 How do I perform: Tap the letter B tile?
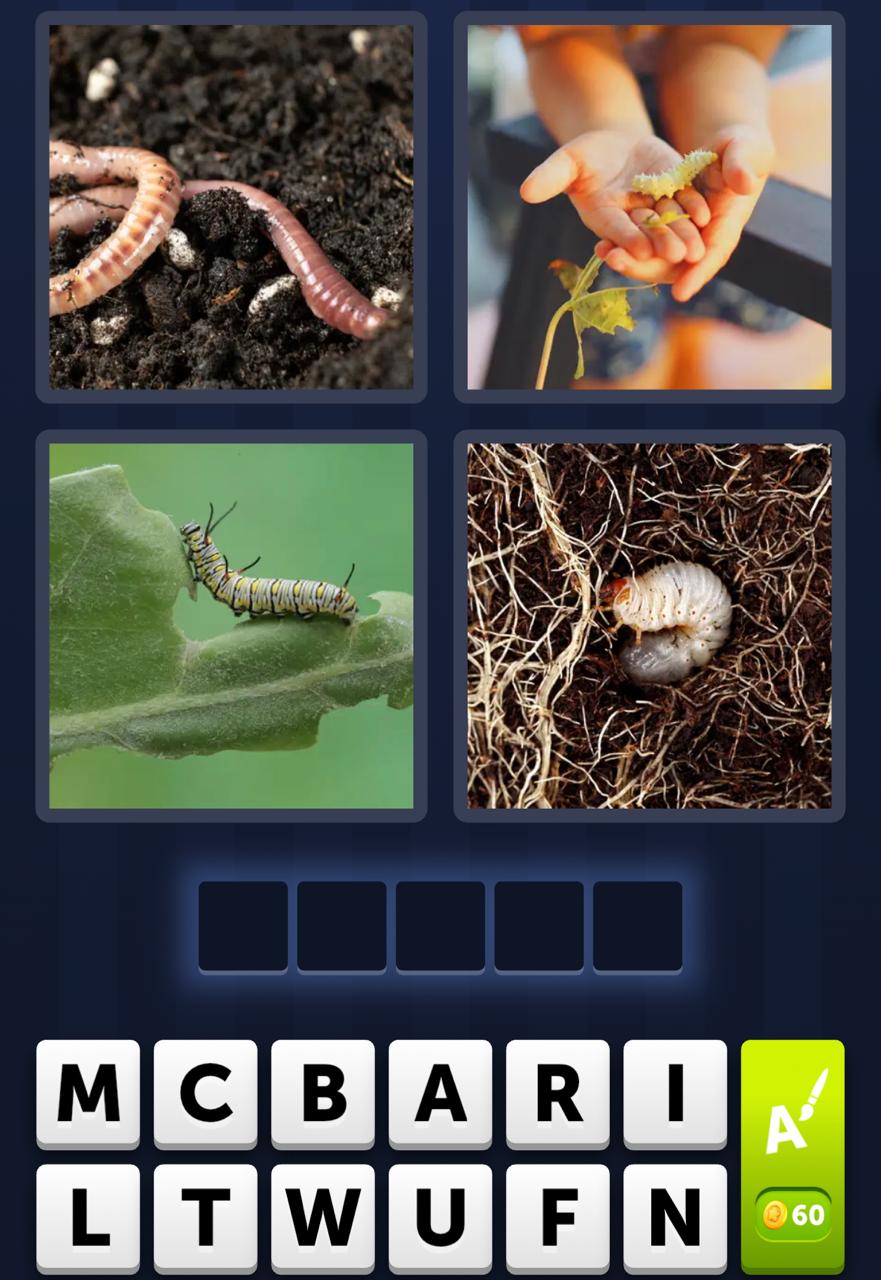tap(322, 1092)
